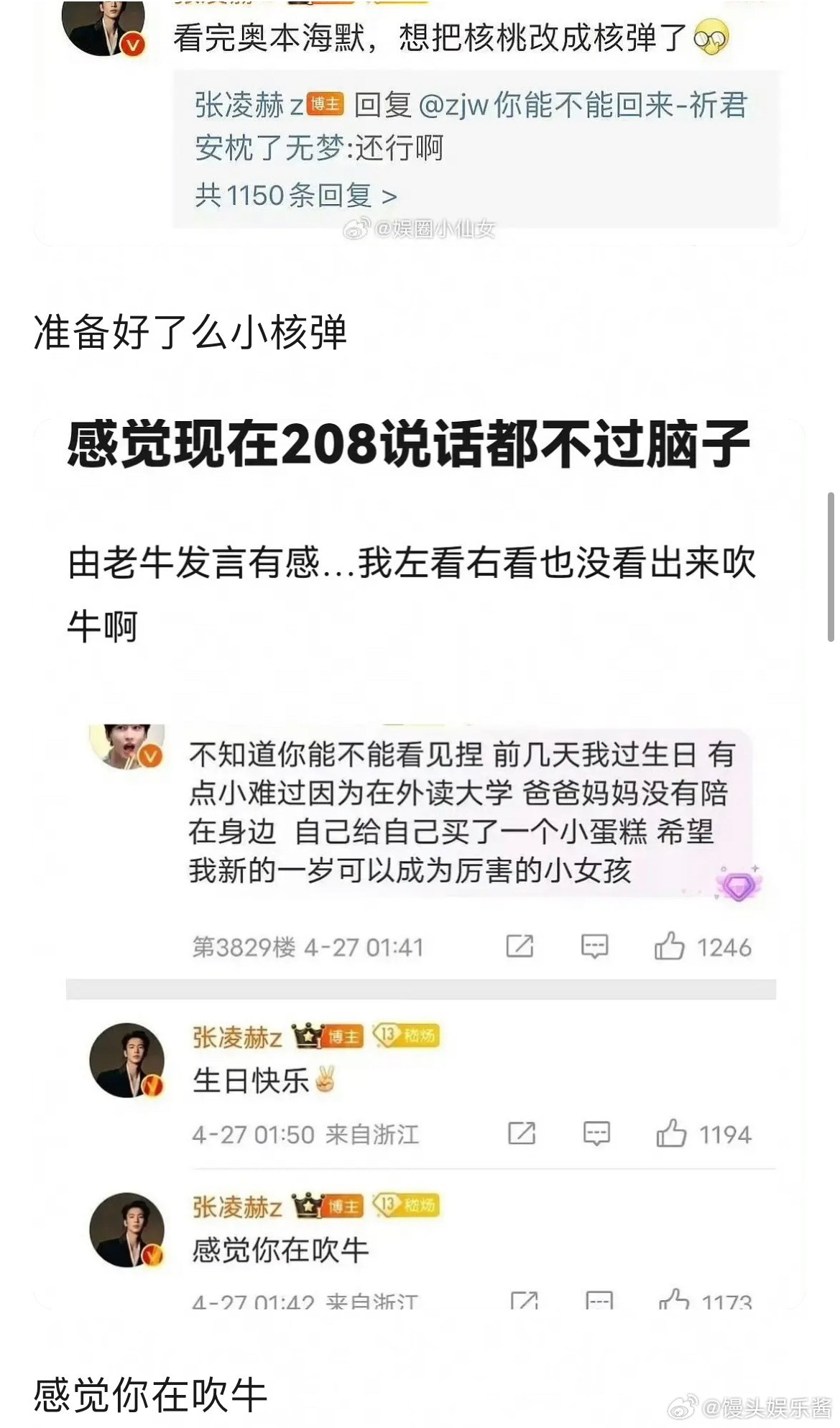
Task: Expand the 共1150条回复 replies thread
Action: coord(298,193)
